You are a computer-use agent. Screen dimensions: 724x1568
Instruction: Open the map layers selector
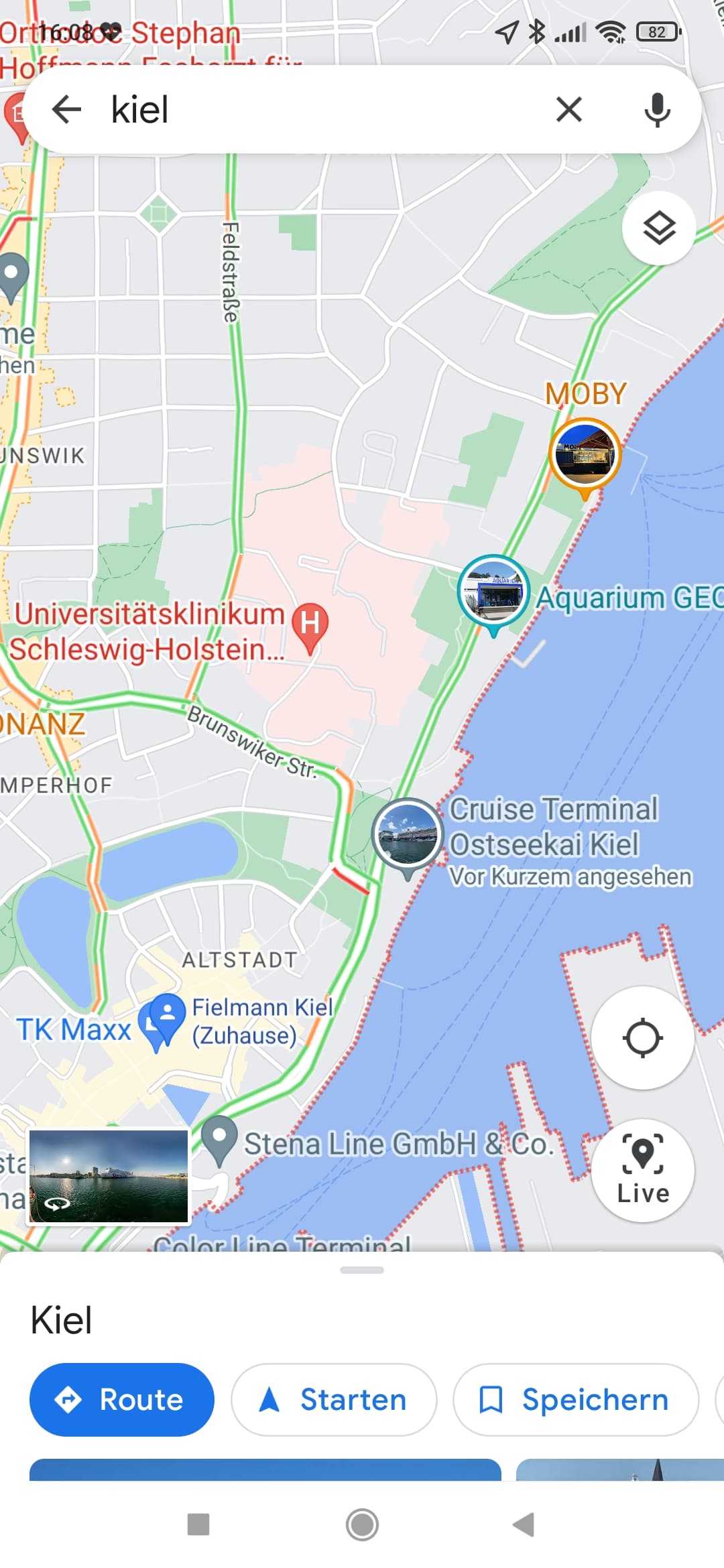pyautogui.click(x=659, y=228)
